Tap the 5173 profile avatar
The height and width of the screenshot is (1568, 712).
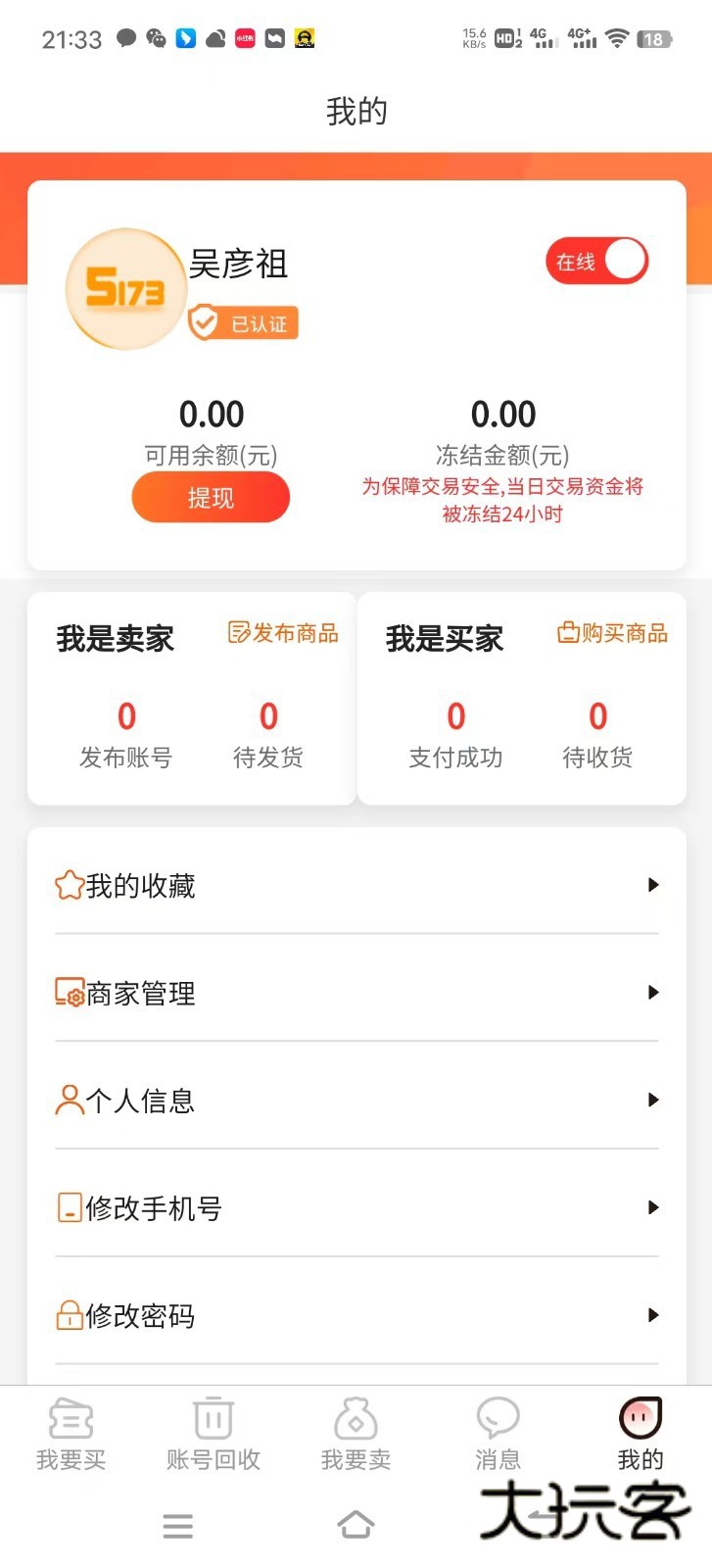click(x=124, y=289)
